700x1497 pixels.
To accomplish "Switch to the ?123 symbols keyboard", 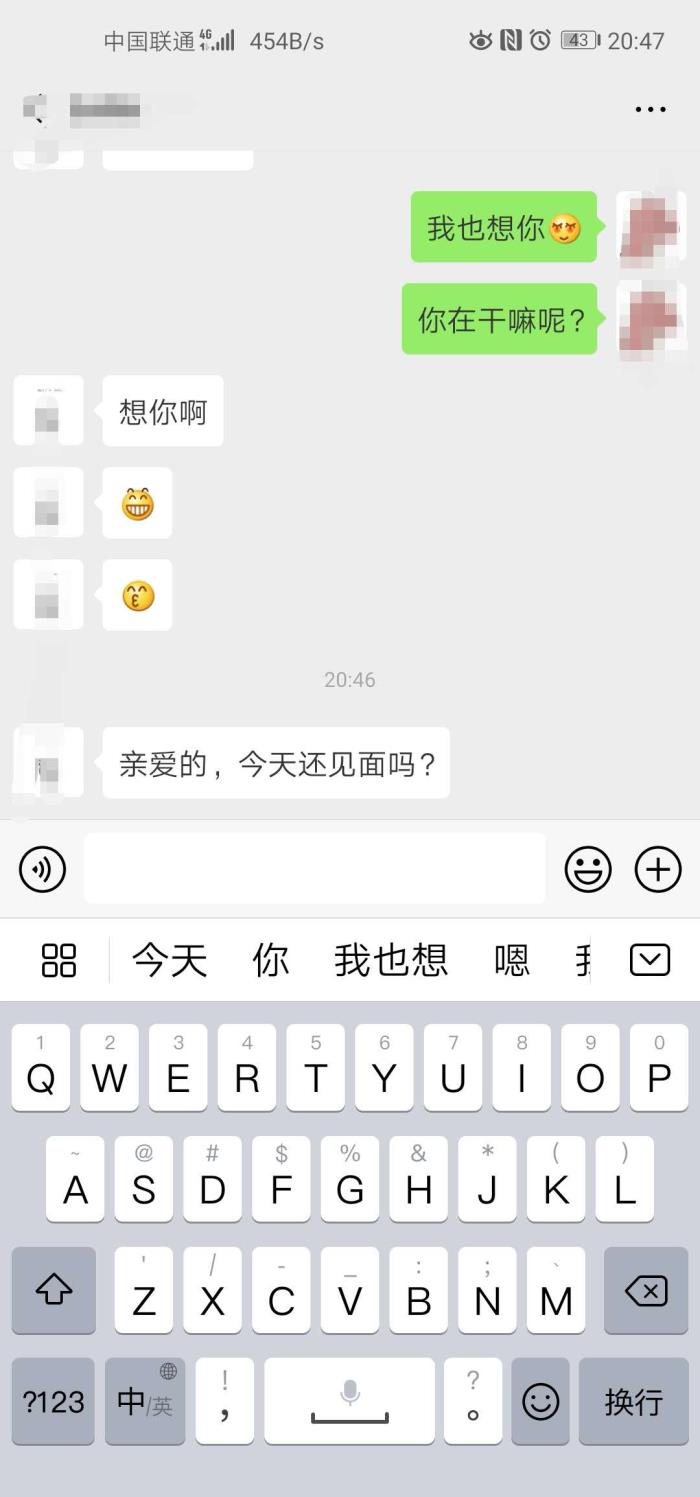I will 53,1401.
